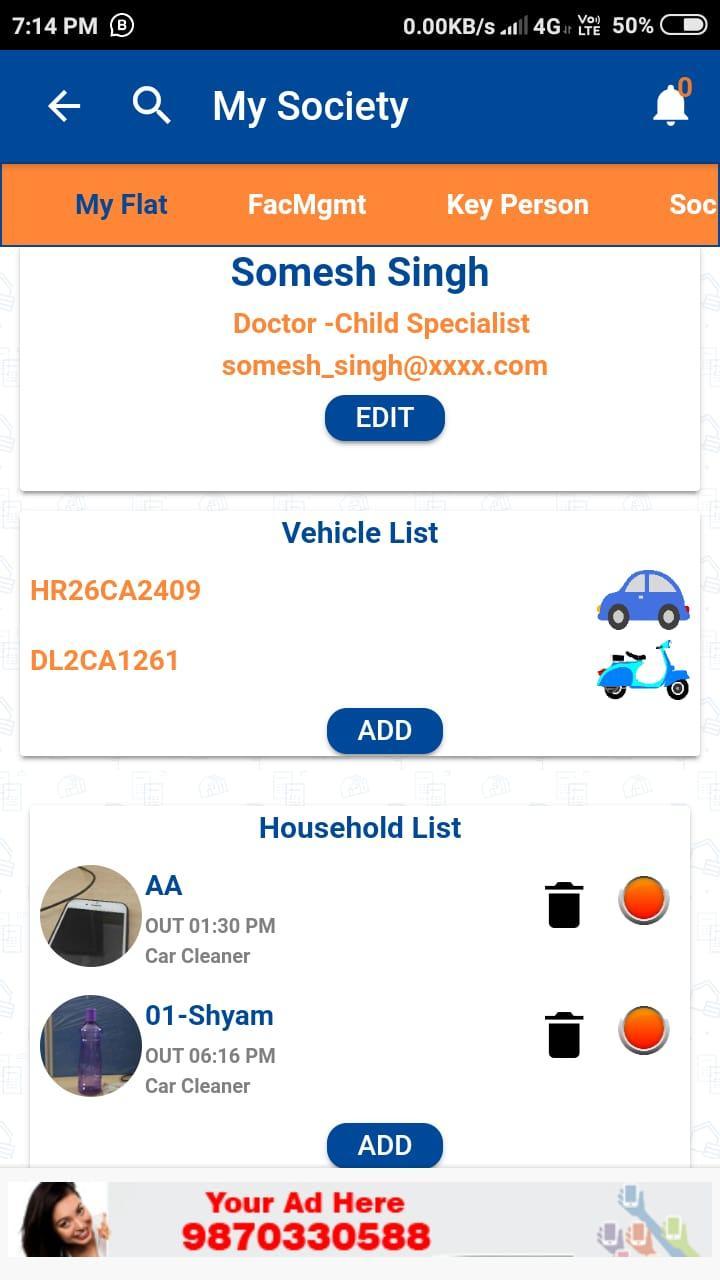Viewport: 720px width, 1280px height.
Task: Switch to the FacMgmt tab
Action: [x=307, y=205]
